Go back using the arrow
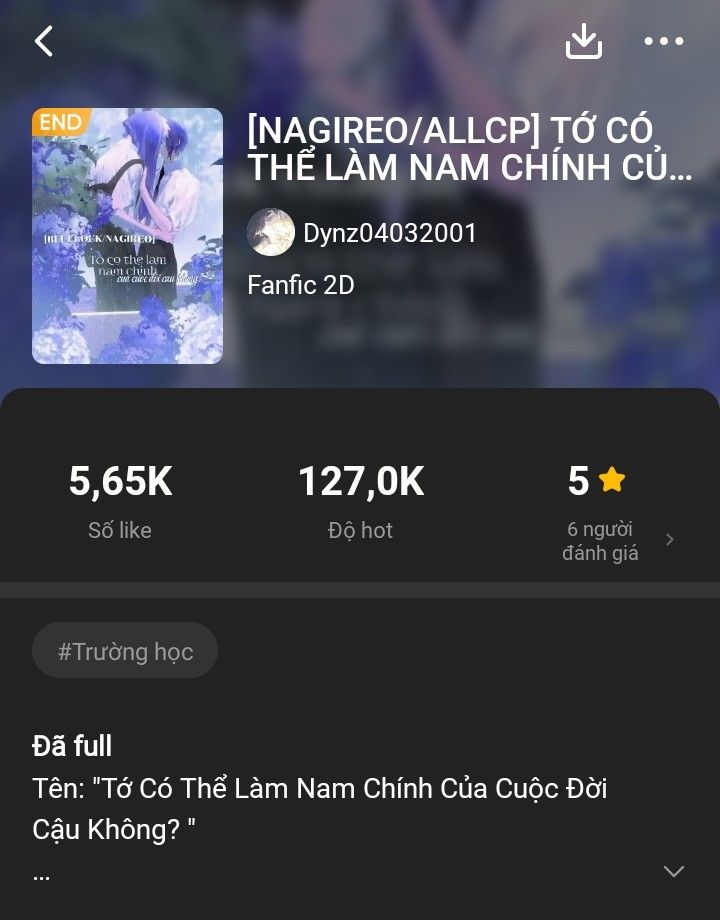Screen dimensions: 720x920 click(x=44, y=41)
